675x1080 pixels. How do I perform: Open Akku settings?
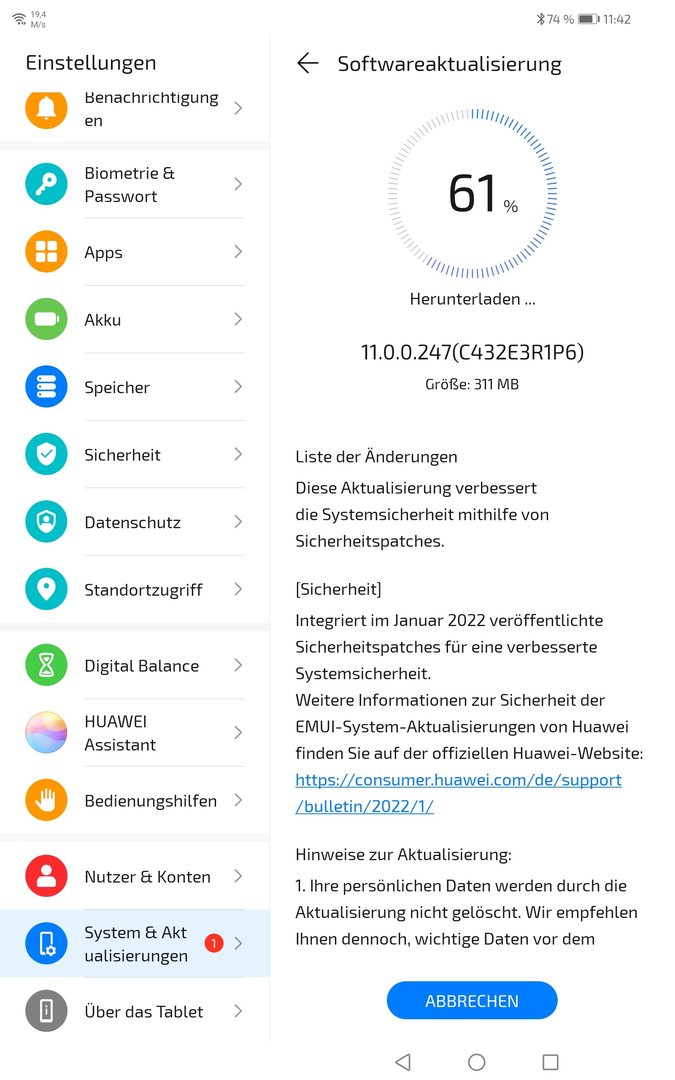coord(135,320)
